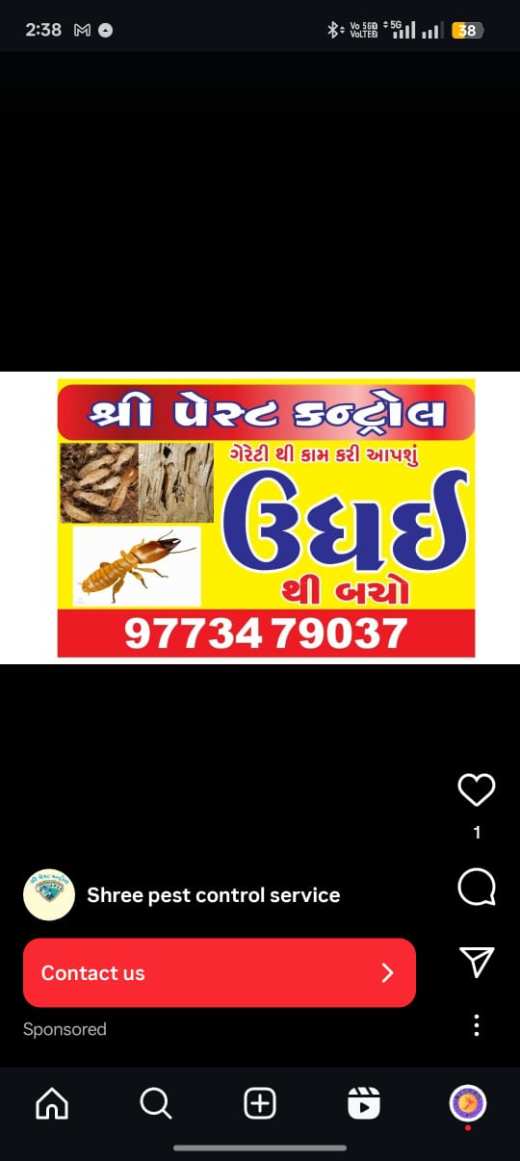
Task: Open the Shree pest control profile picture
Action: pyautogui.click(x=49, y=895)
